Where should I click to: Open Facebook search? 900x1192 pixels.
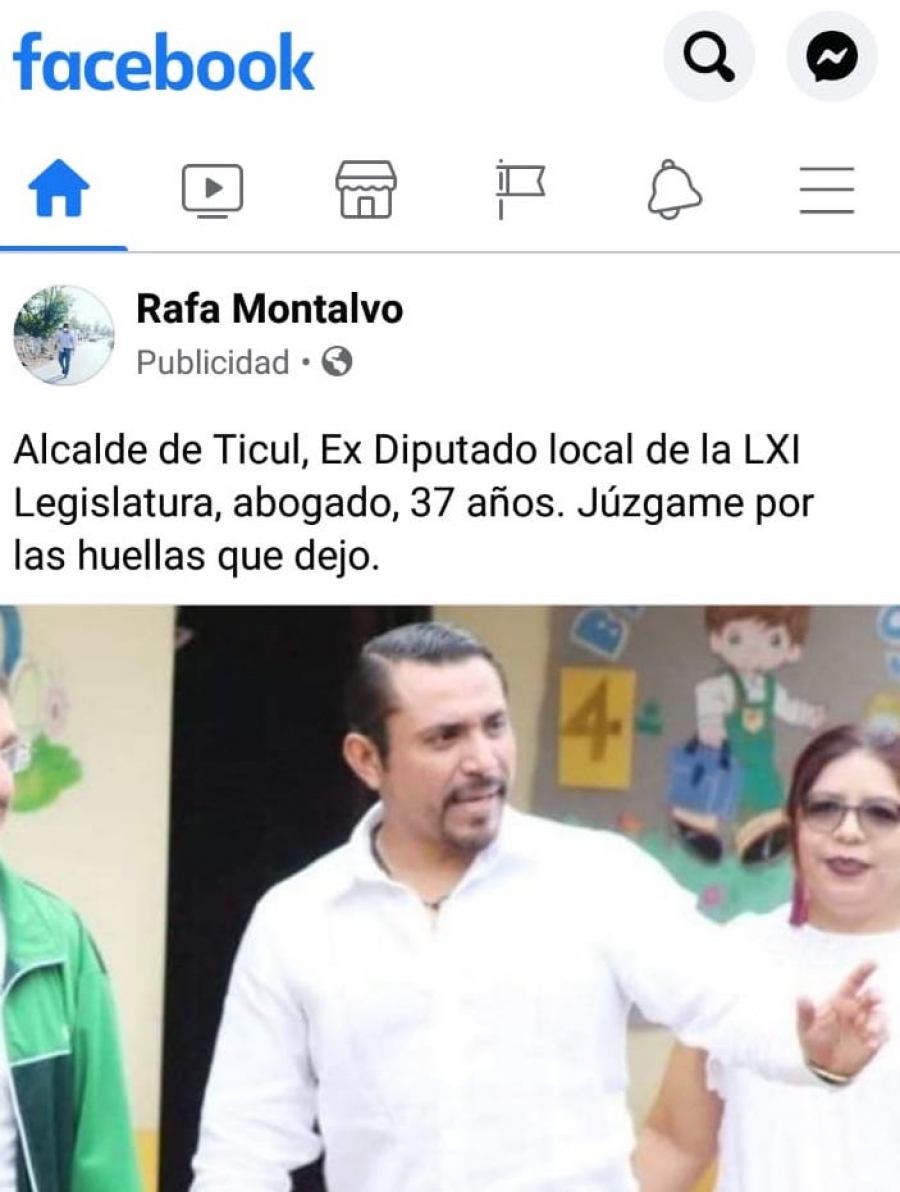(708, 57)
